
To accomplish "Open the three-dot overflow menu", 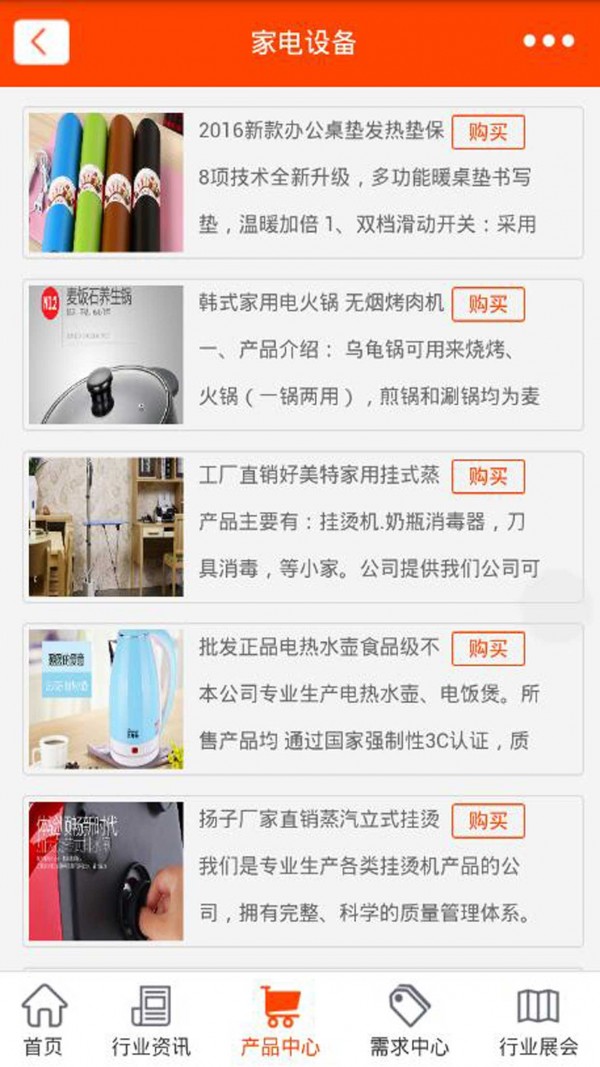I will tap(549, 42).
